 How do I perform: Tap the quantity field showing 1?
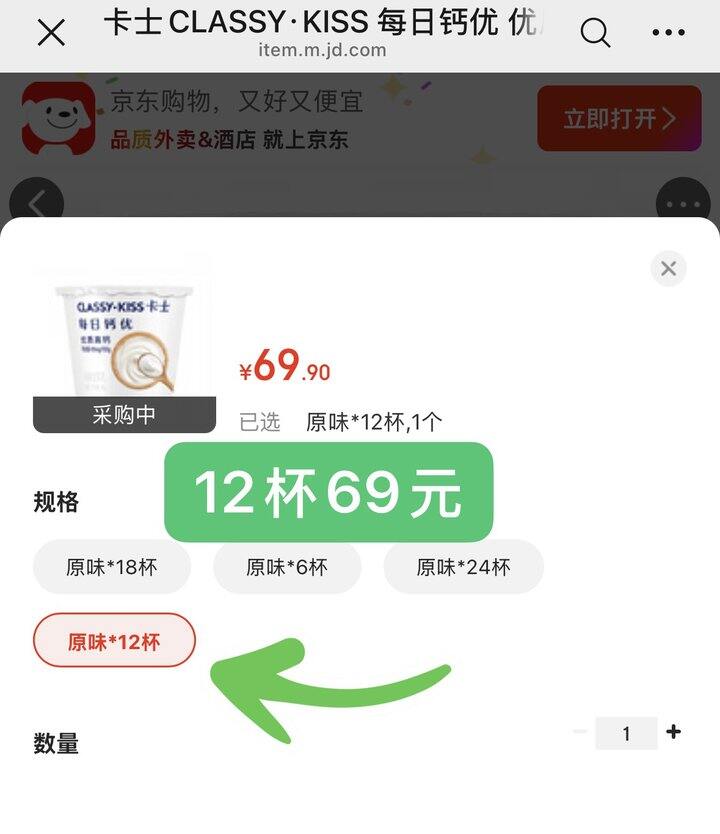coord(626,733)
